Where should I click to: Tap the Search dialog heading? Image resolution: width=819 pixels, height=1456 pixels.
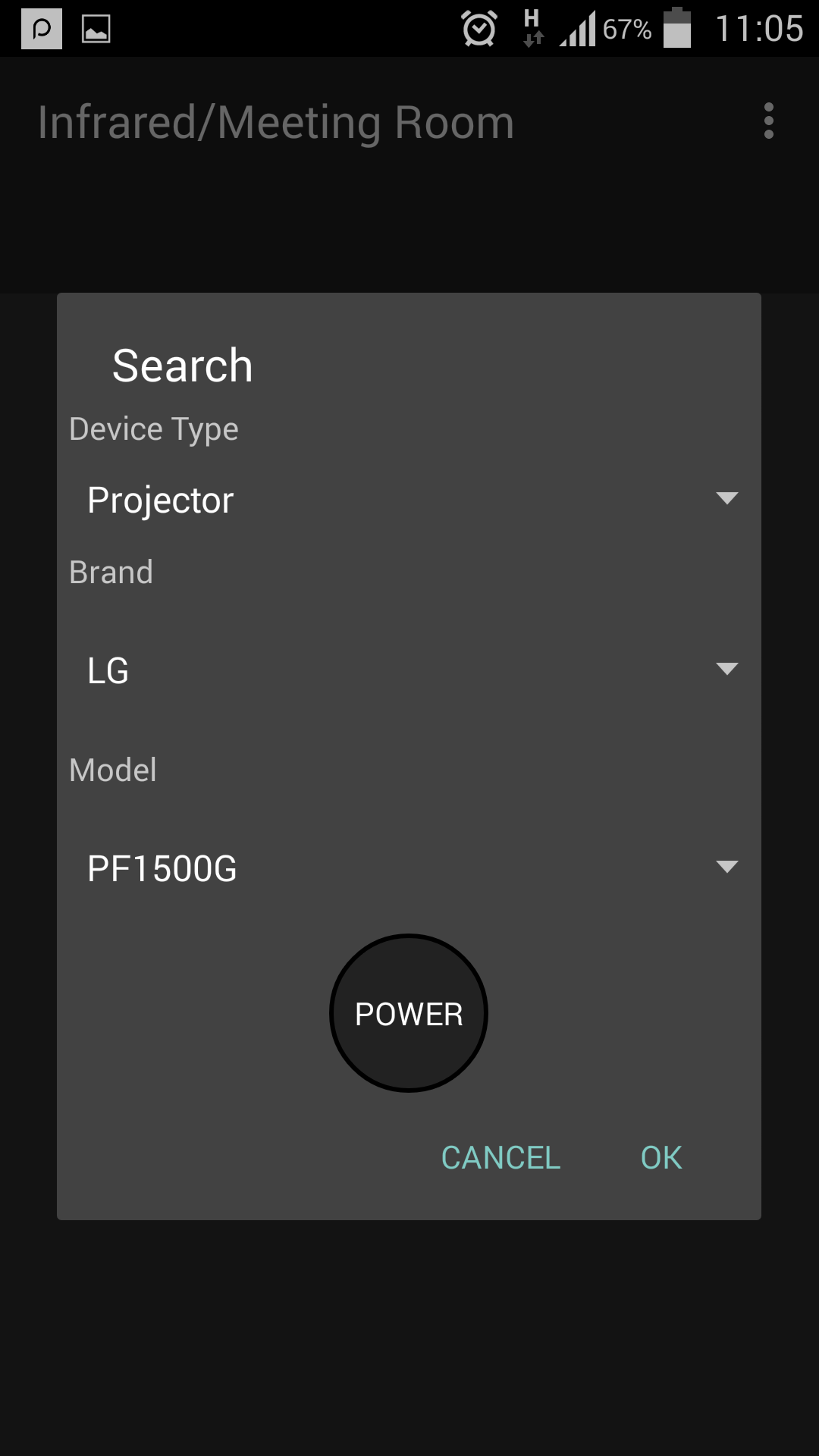(183, 364)
